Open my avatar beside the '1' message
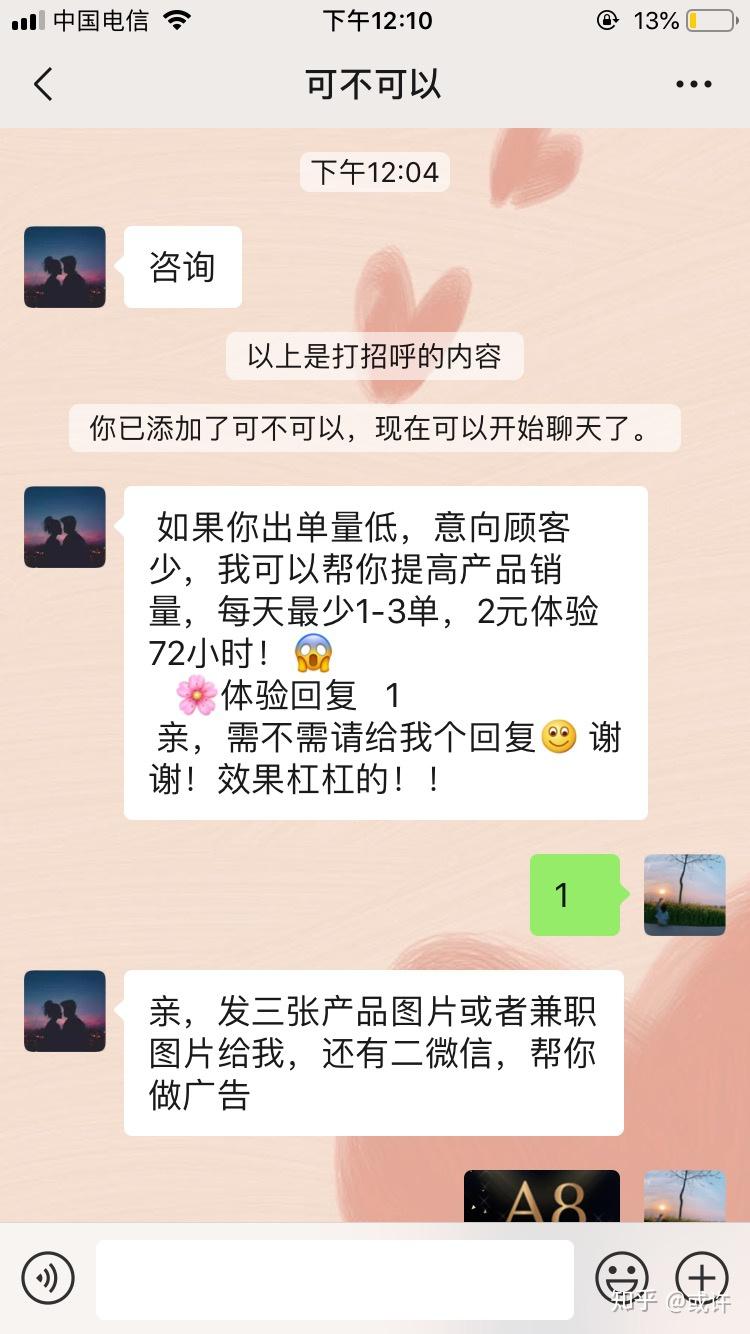The height and width of the screenshot is (1334, 750). 684,895
